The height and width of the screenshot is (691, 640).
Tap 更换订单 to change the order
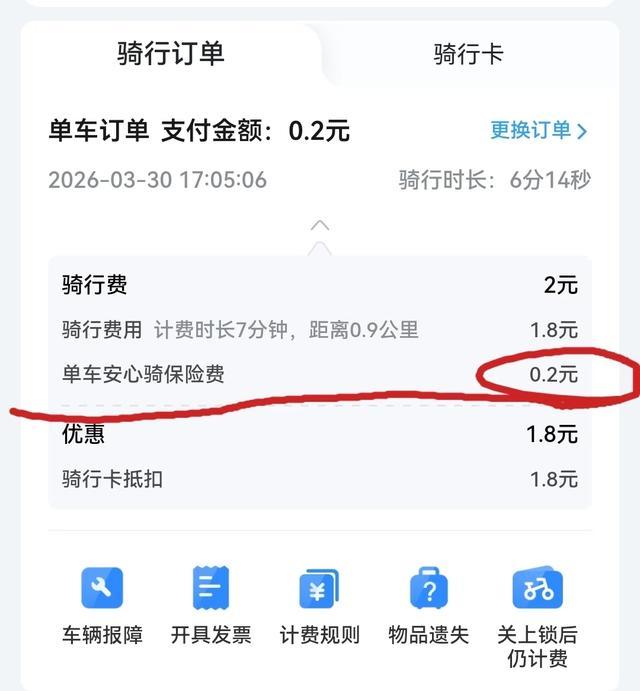point(538,130)
